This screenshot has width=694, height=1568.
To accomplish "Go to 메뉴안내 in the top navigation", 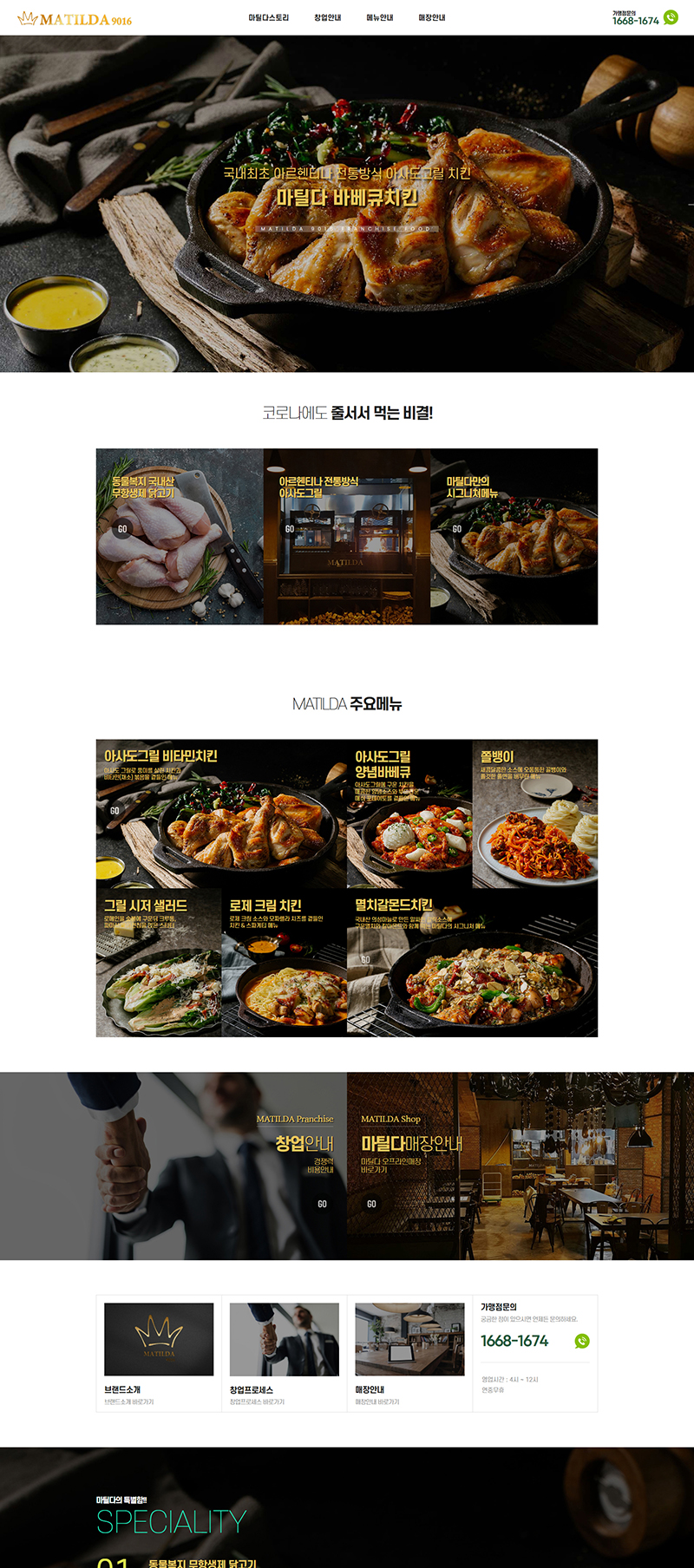I will [379, 17].
